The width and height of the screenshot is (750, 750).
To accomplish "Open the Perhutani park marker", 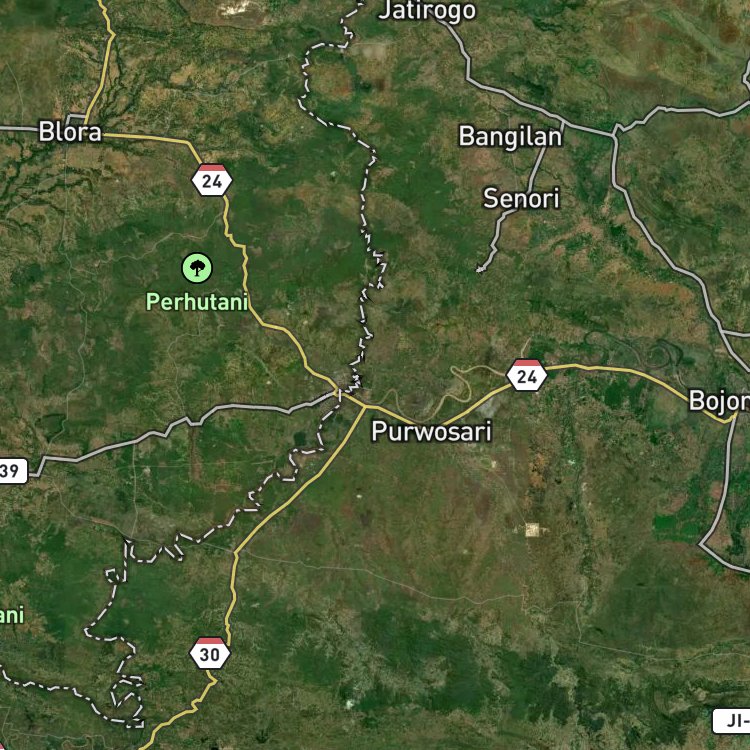I will [197, 268].
